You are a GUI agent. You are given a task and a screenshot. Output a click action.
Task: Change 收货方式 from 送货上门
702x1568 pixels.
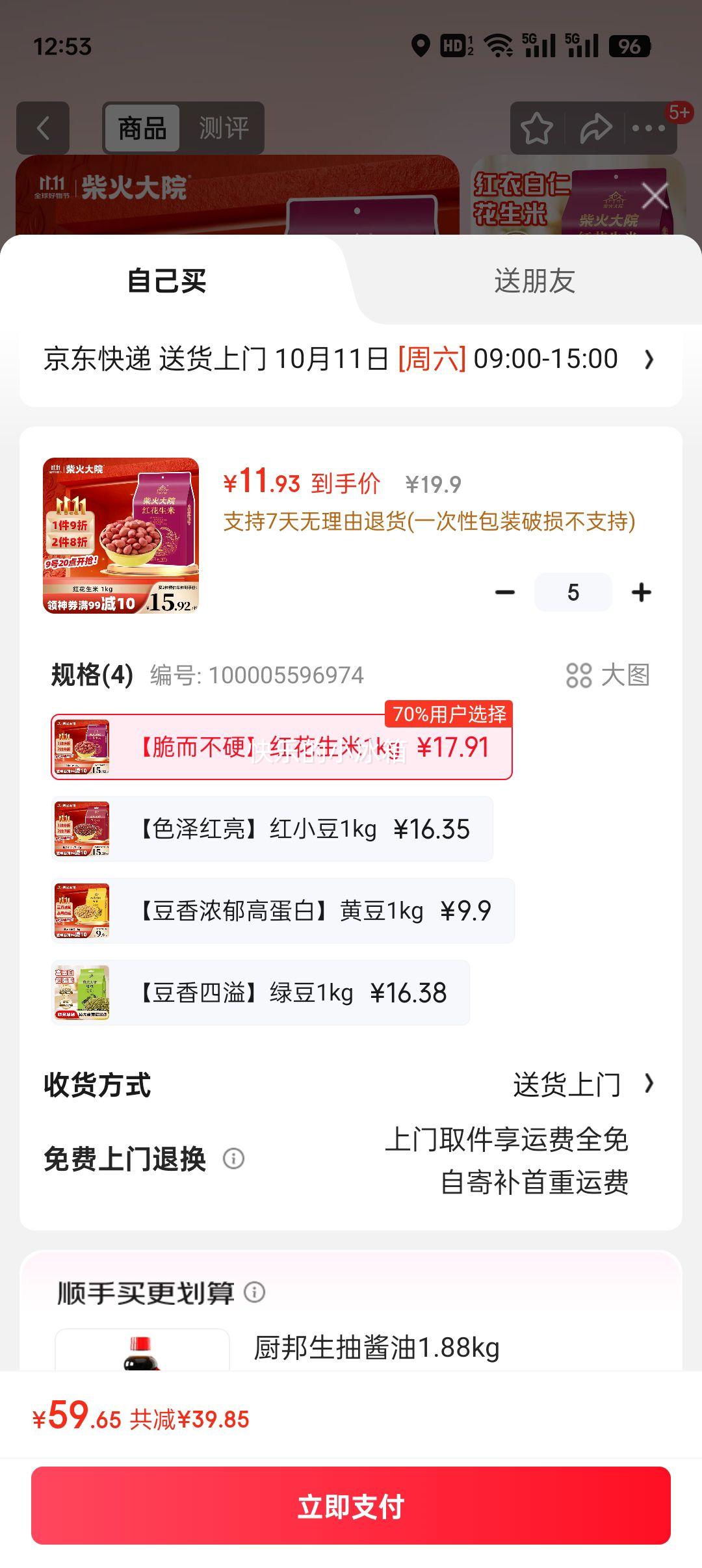(x=582, y=1085)
